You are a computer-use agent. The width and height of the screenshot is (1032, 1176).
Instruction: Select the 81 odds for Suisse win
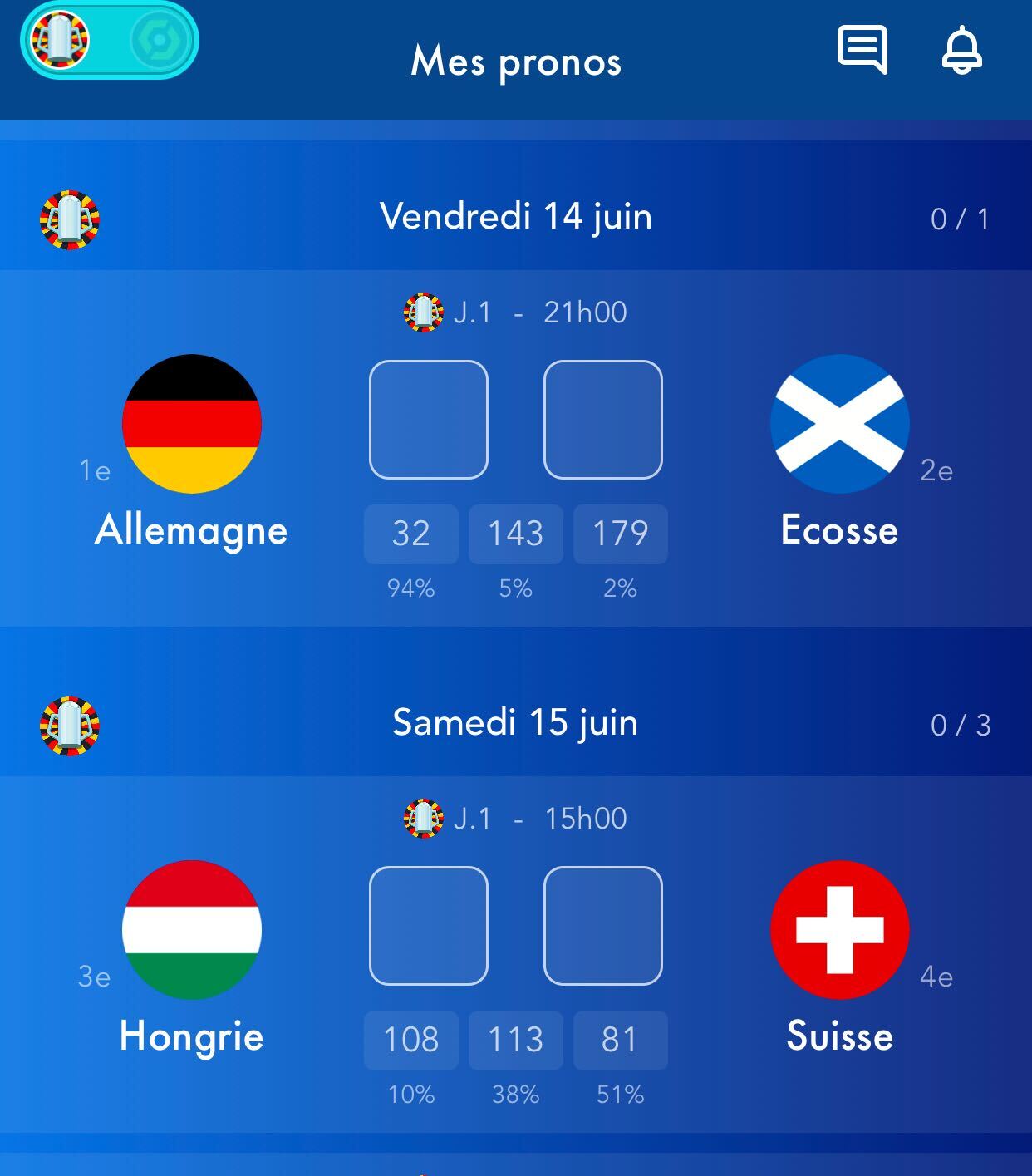pyautogui.click(x=620, y=1040)
